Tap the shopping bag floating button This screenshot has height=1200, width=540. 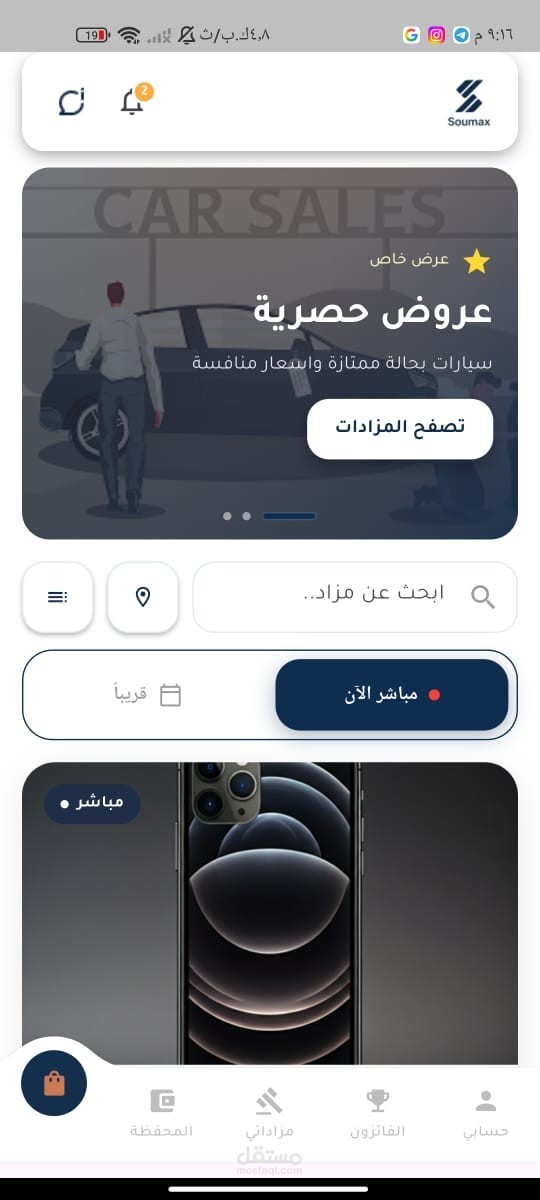point(54,1084)
